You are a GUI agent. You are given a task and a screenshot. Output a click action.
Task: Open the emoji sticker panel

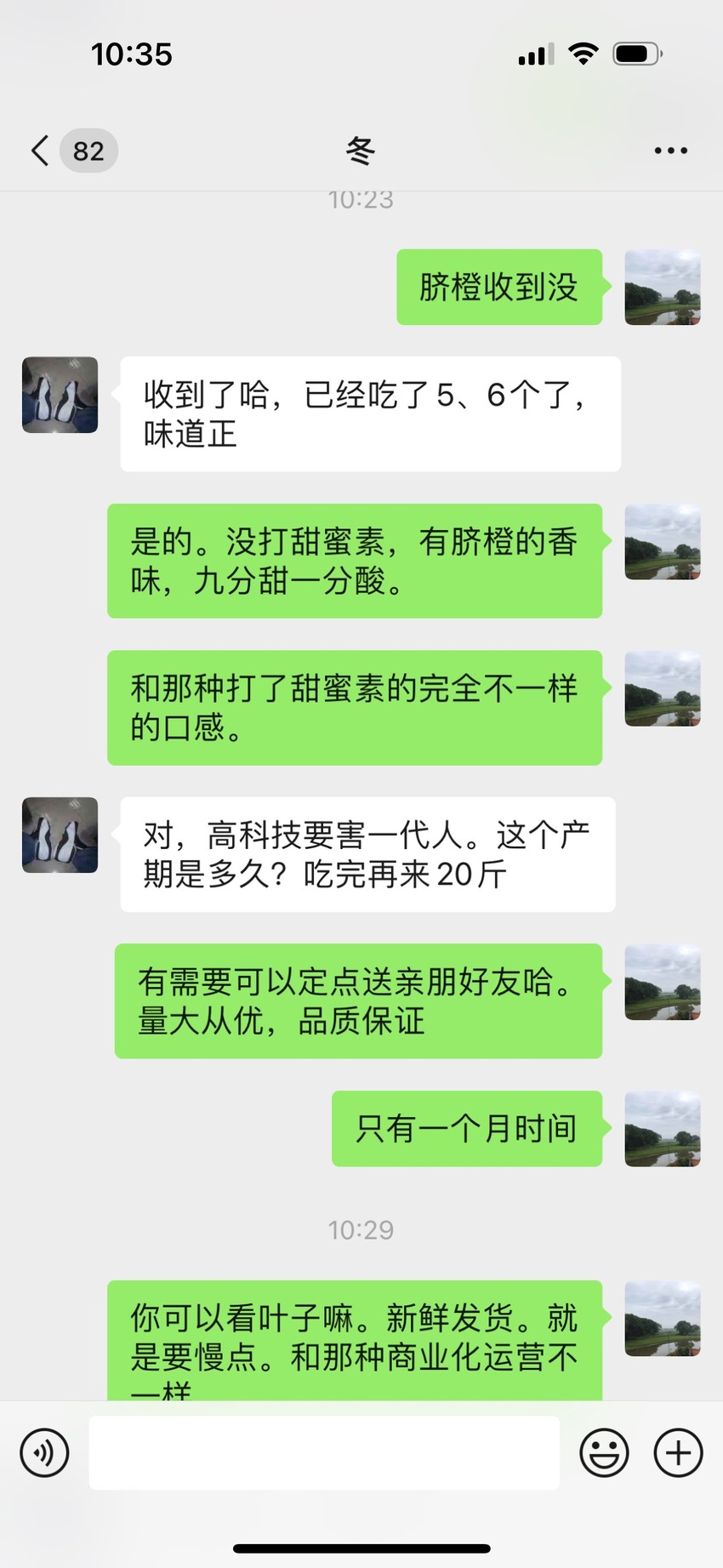coord(604,1452)
